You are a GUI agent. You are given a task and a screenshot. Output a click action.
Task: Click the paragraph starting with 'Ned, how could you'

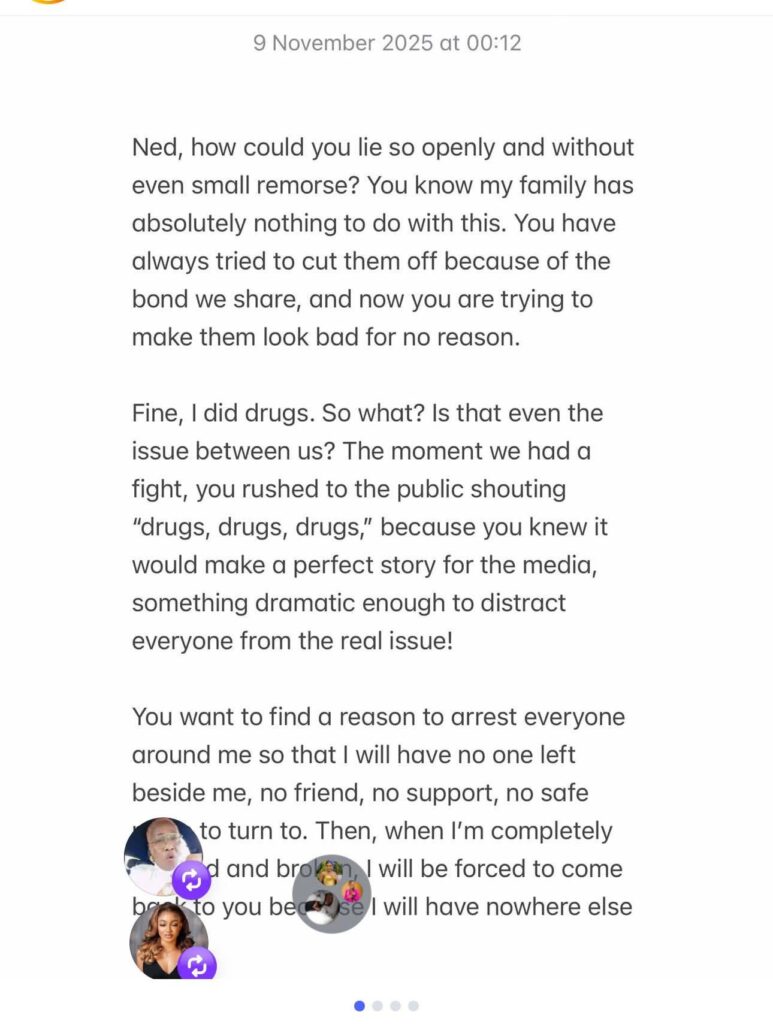click(383, 240)
